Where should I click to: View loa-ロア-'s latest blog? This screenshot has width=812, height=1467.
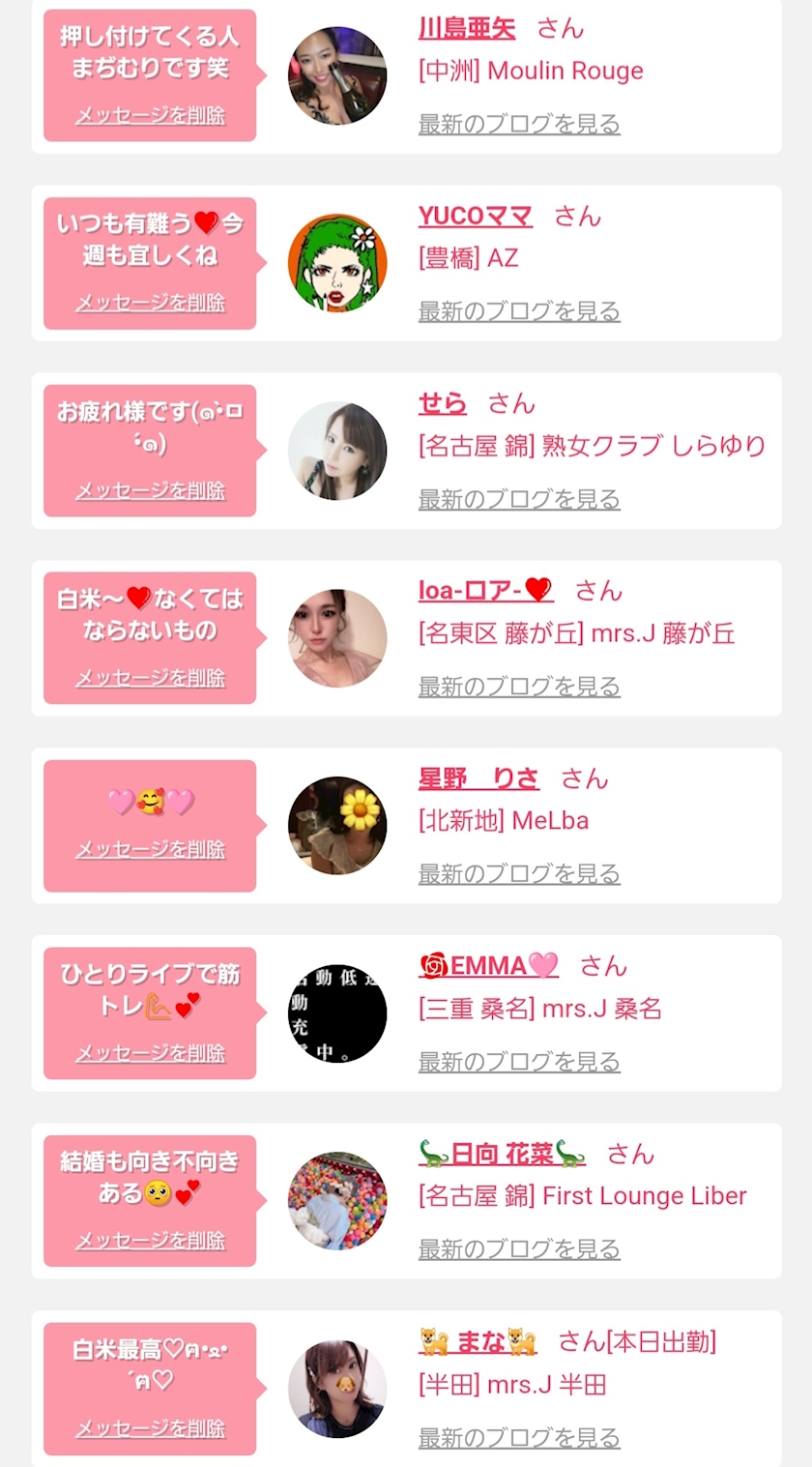tap(519, 687)
